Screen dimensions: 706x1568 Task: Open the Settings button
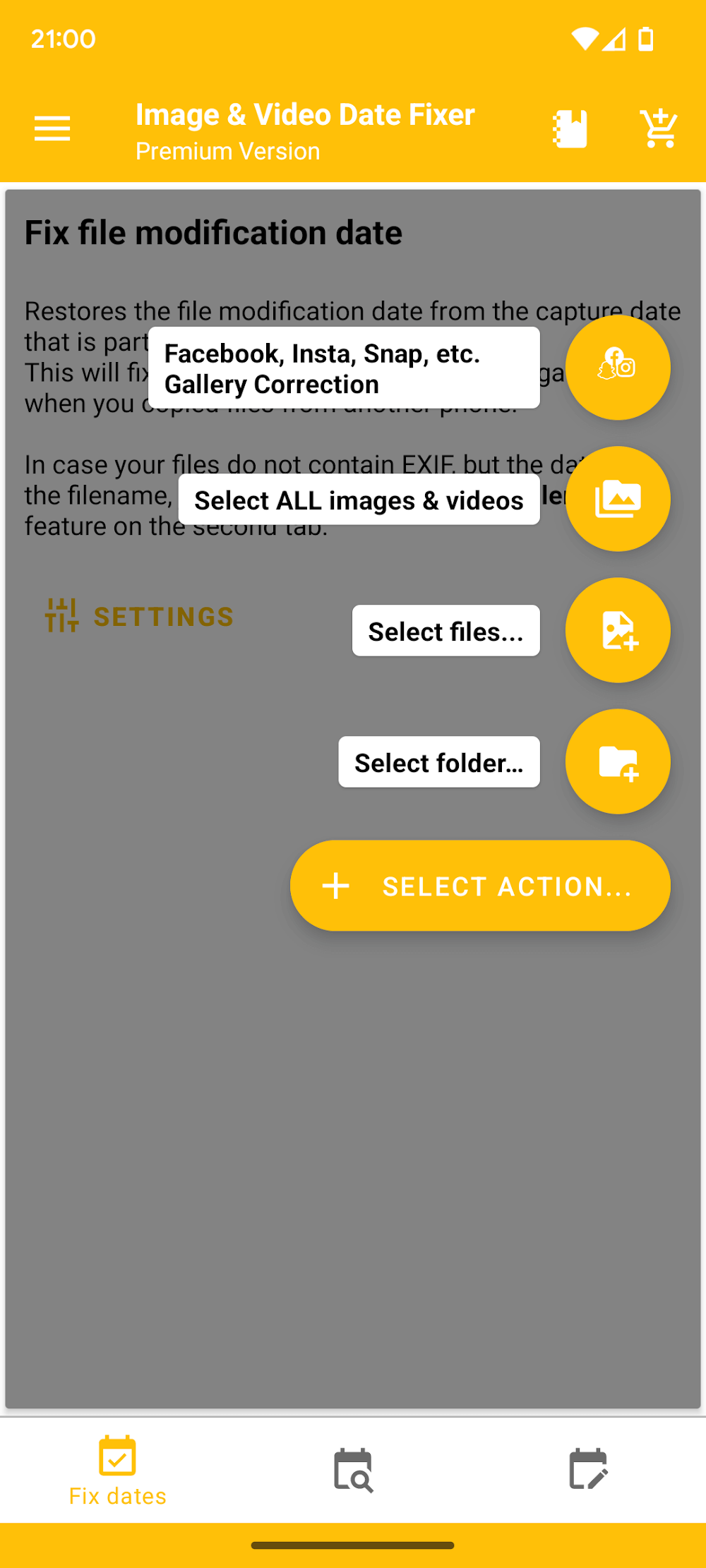pyautogui.click(x=140, y=616)
